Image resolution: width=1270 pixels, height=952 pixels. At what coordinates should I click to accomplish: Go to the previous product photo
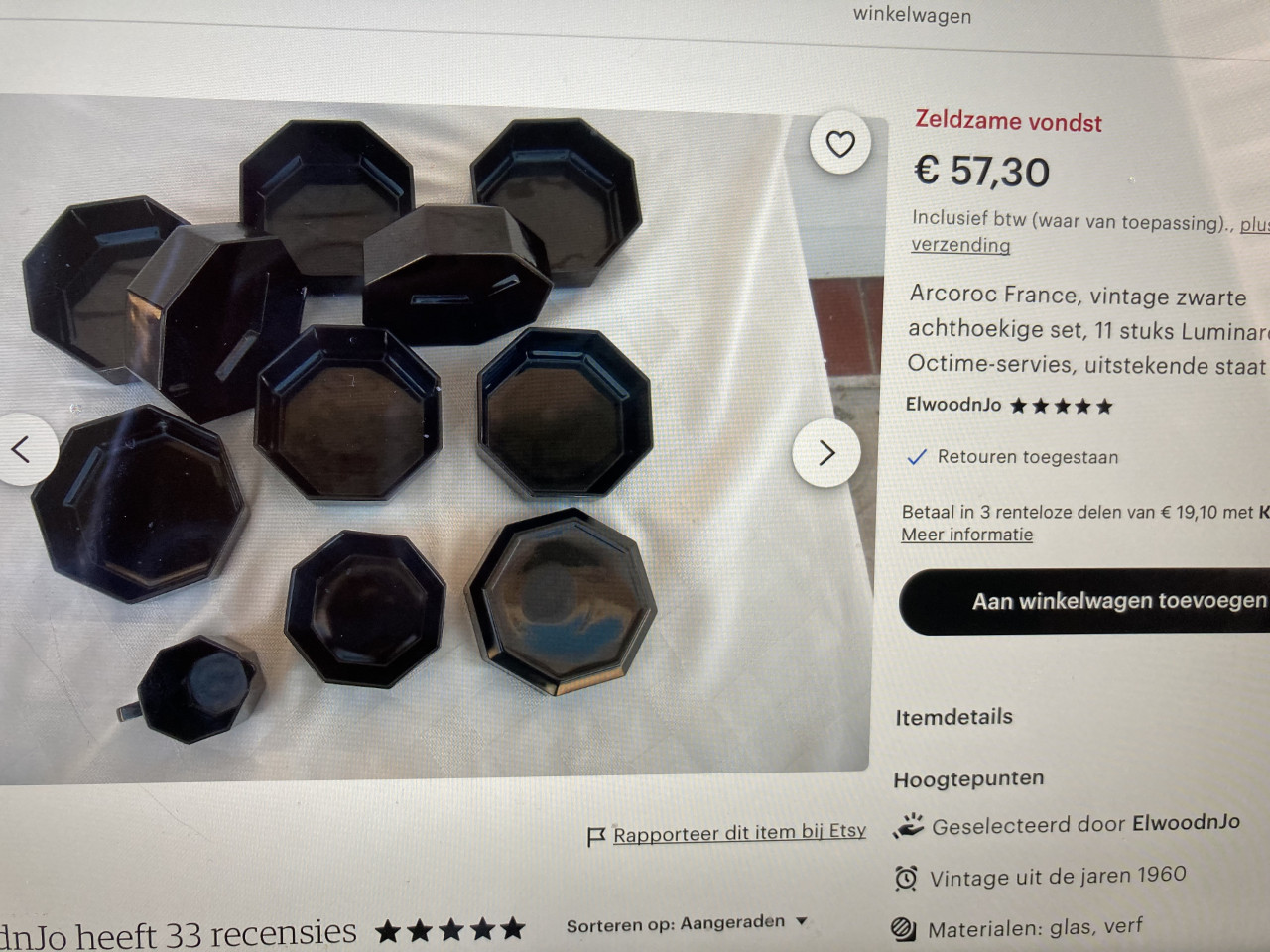click(22, 449)
